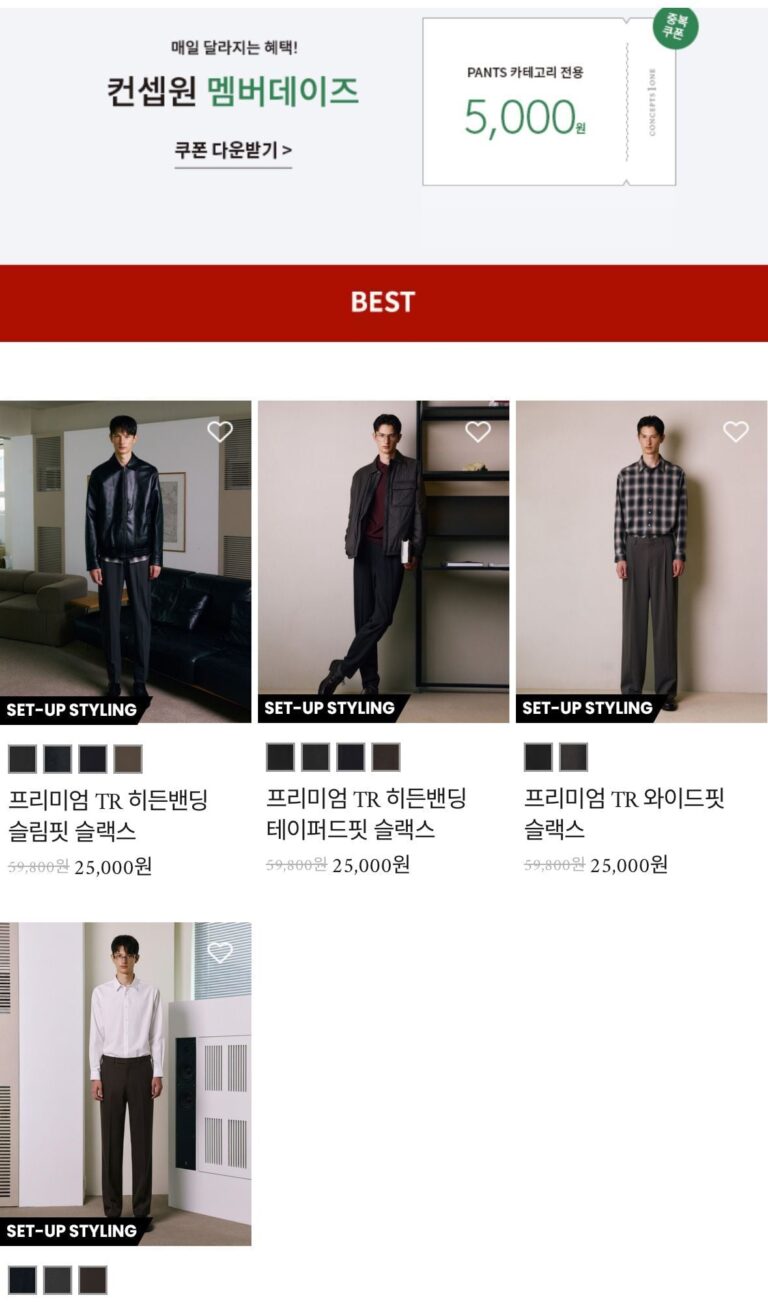768x1304 pixels.
Task: Pick brown color for 히든밴딩 테이퍼드핏 슬랙스
Action: point(386,757)
